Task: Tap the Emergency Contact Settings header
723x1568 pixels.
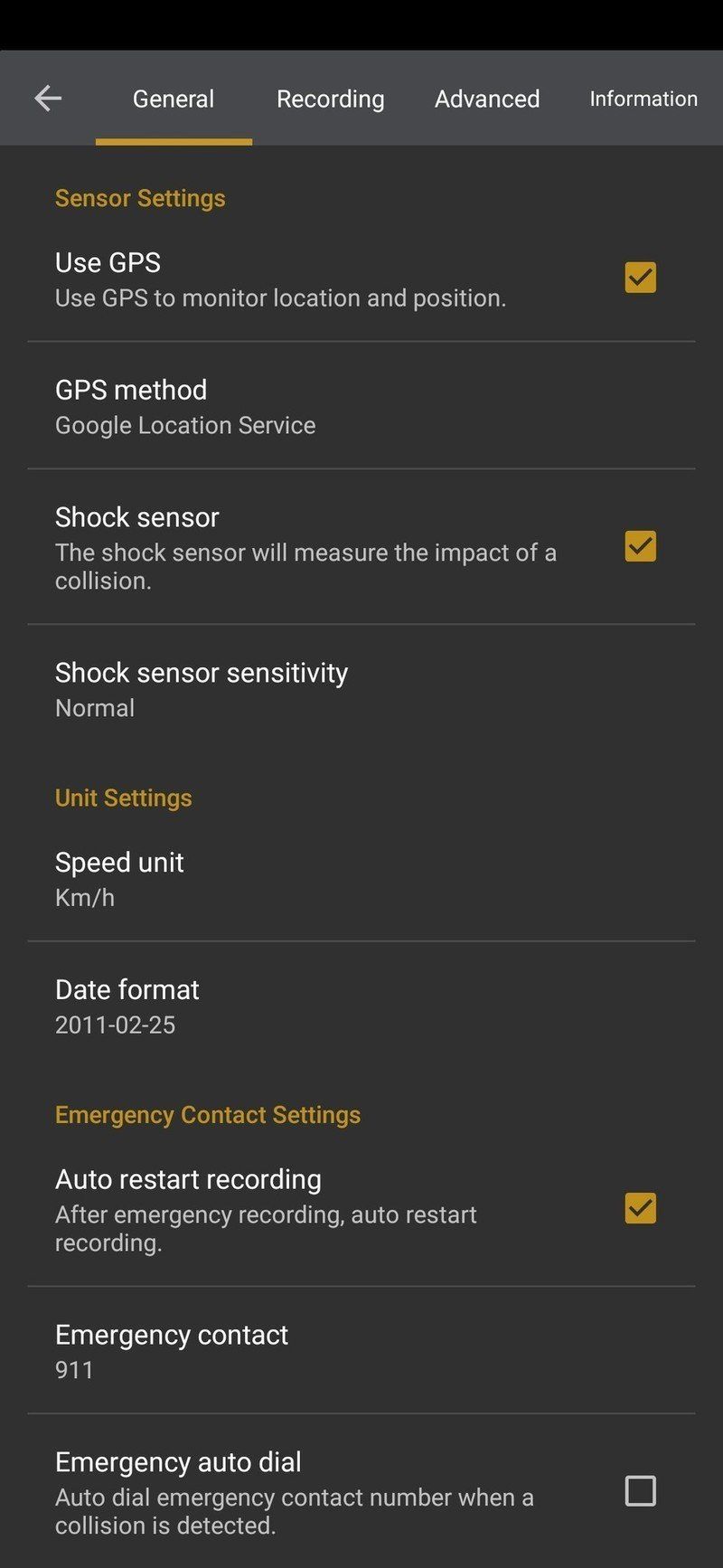Action: 207,1115
